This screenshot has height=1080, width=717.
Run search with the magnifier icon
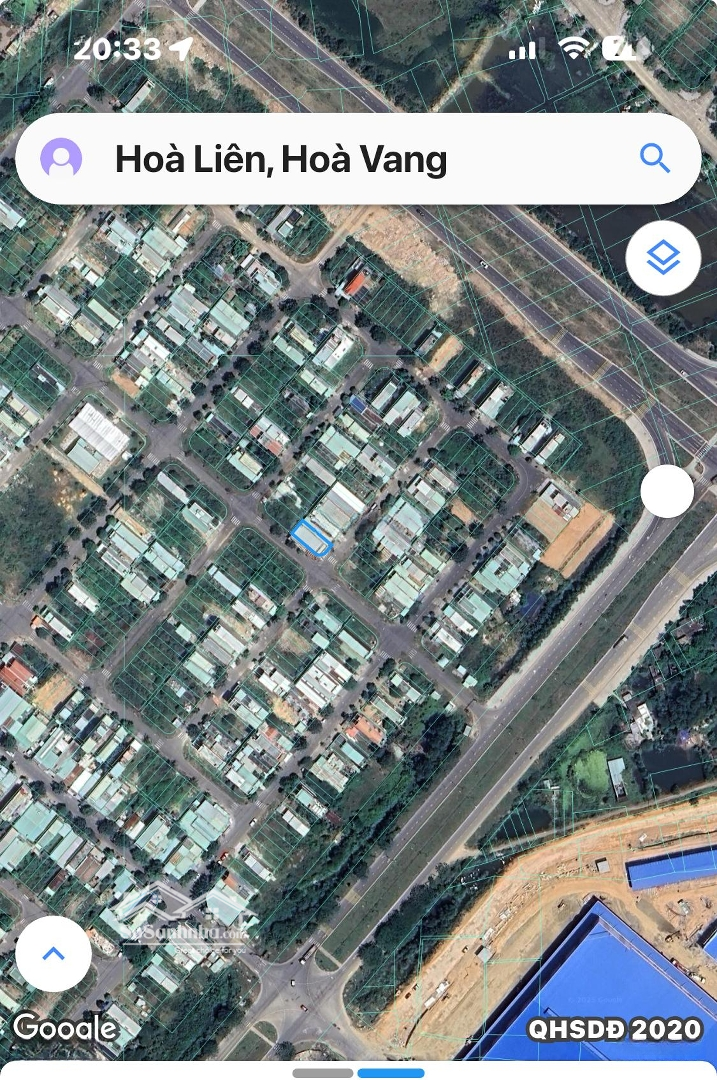point(655,158)
